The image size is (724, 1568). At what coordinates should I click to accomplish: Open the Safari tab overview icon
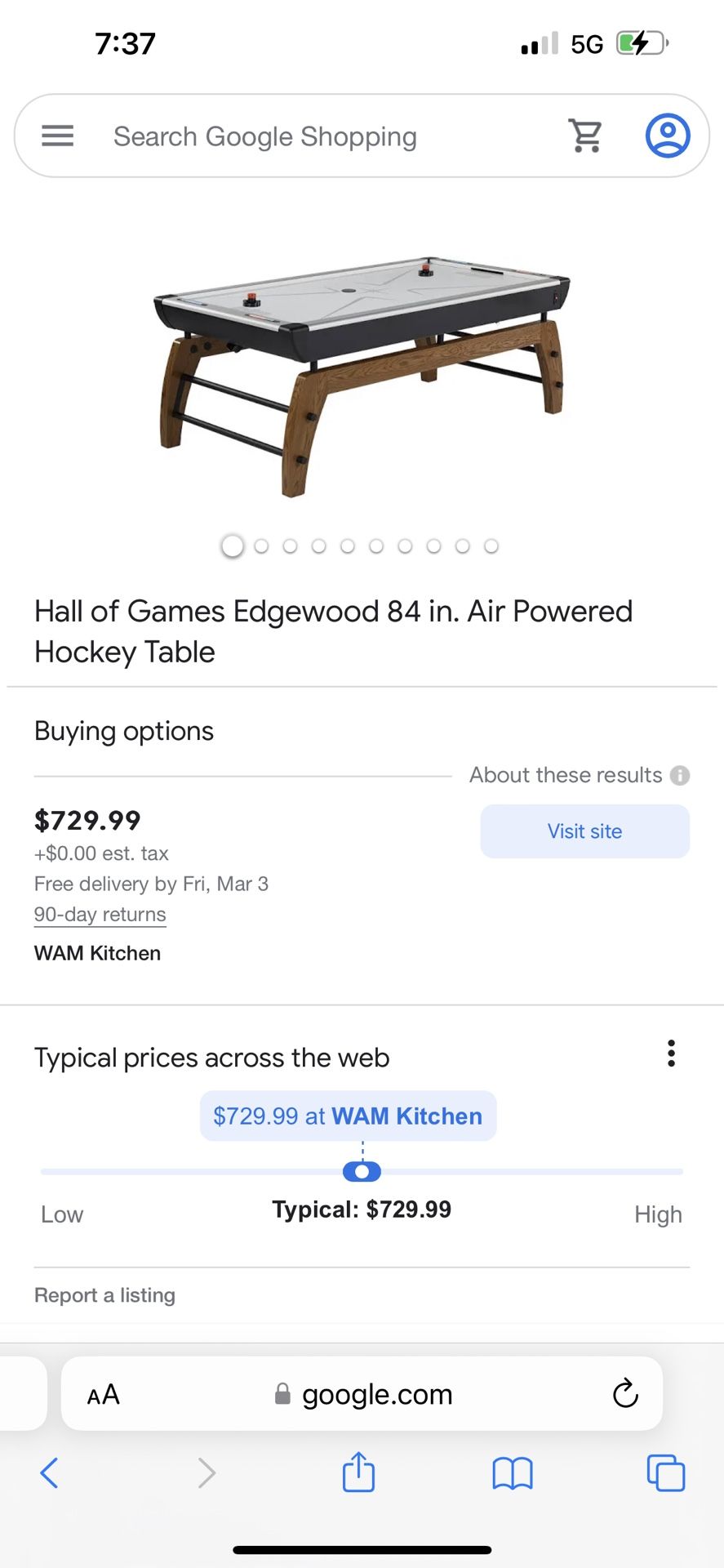(x=665, y=1473)
